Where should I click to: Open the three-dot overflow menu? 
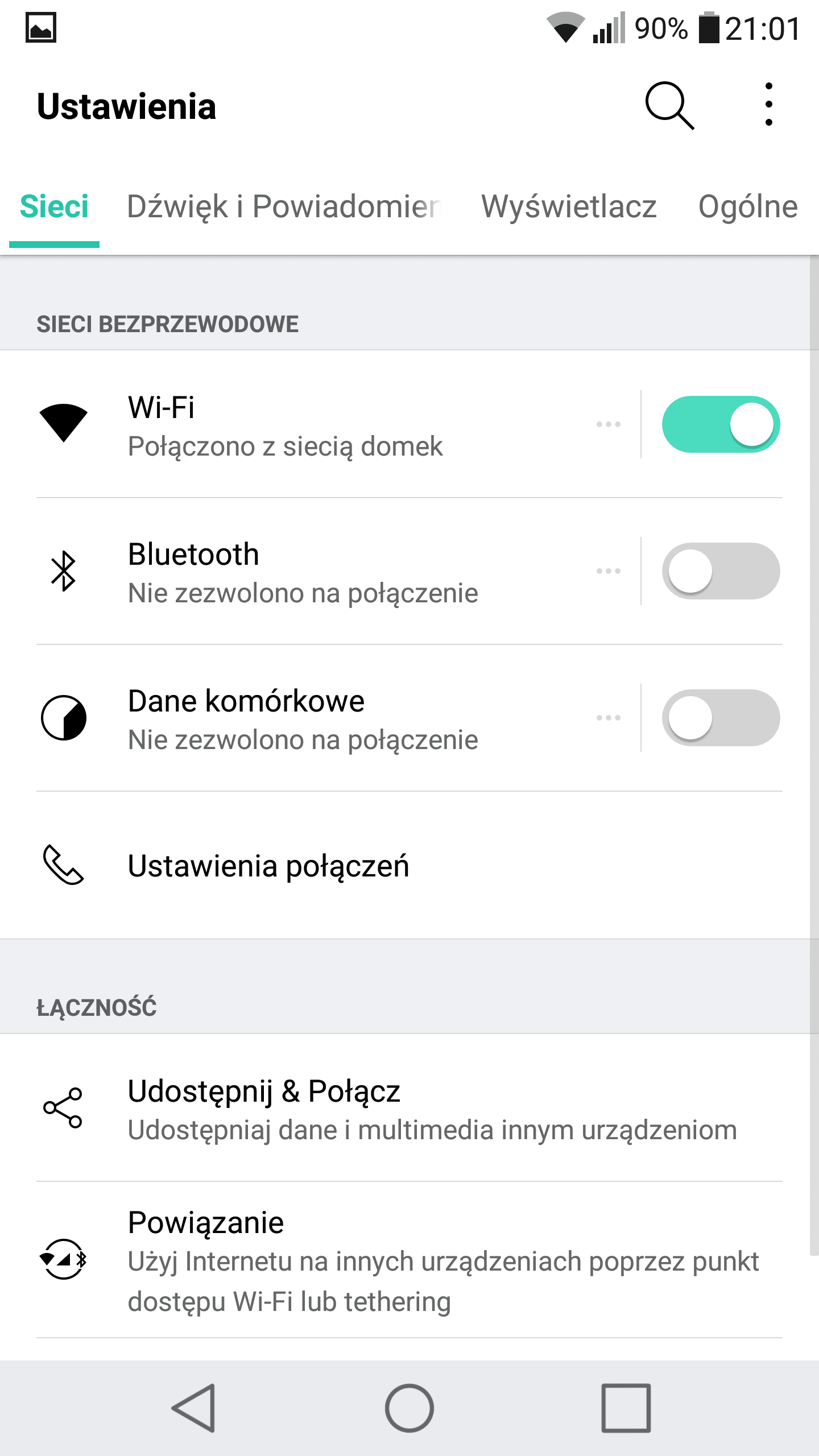[768, 105]
